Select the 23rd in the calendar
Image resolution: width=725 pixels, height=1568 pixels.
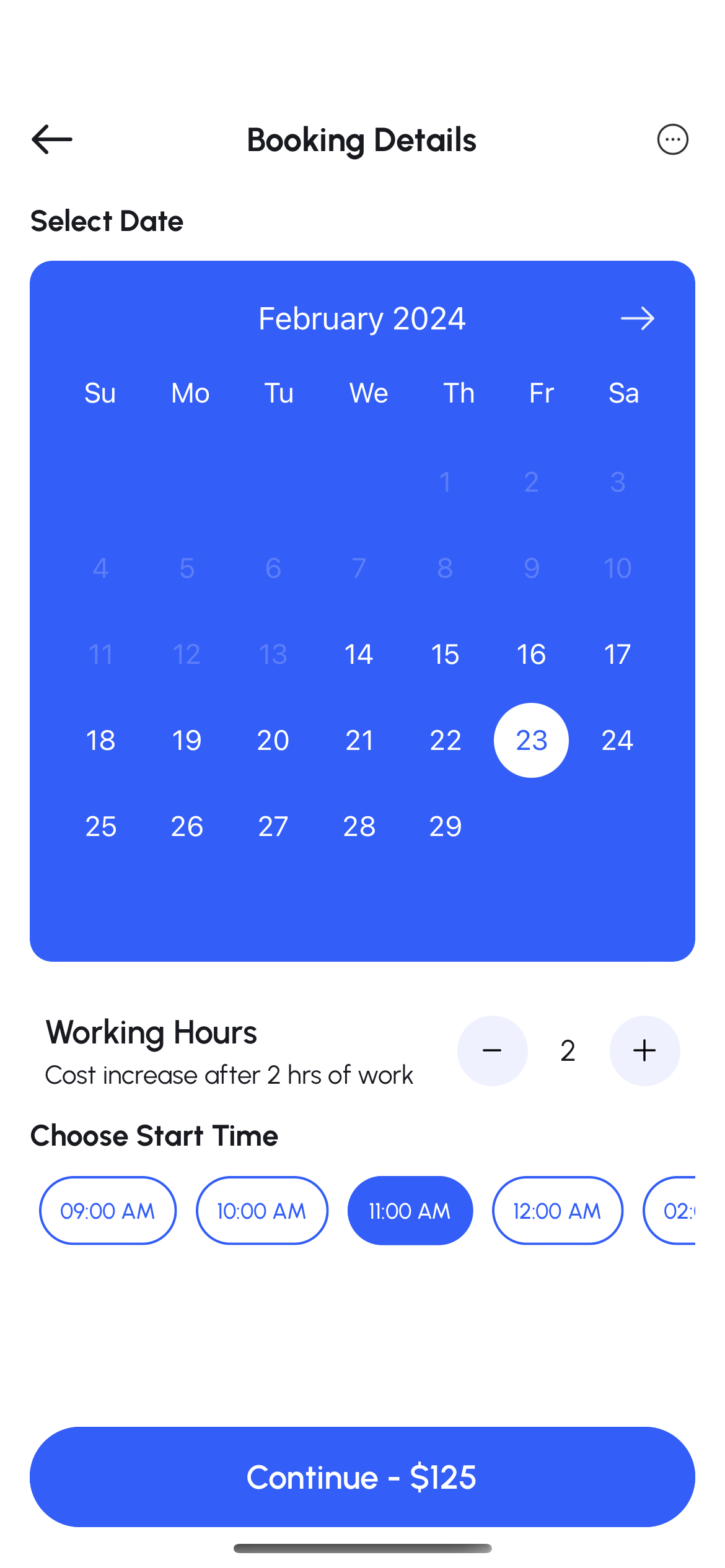(531, 741)
